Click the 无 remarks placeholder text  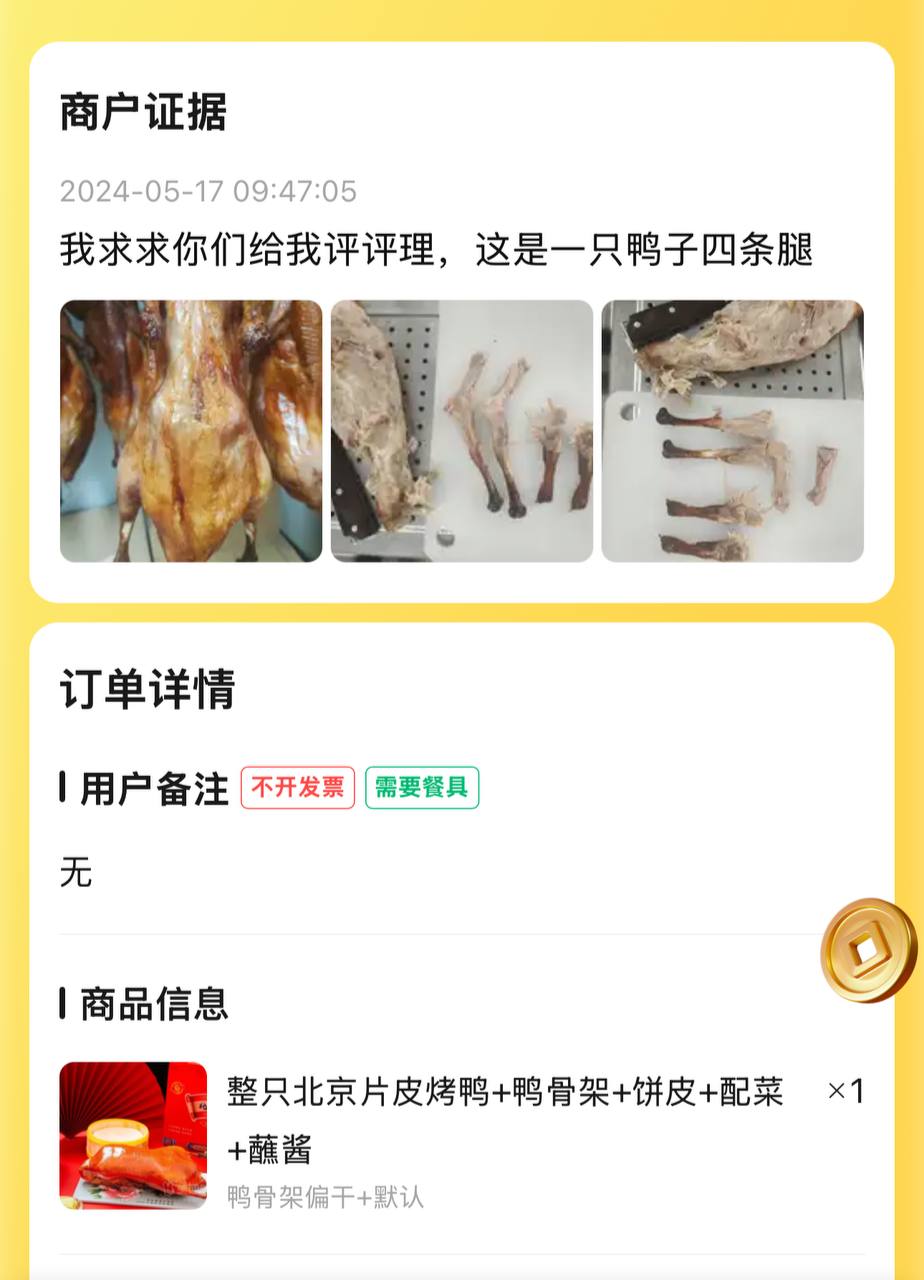point(74,872)
